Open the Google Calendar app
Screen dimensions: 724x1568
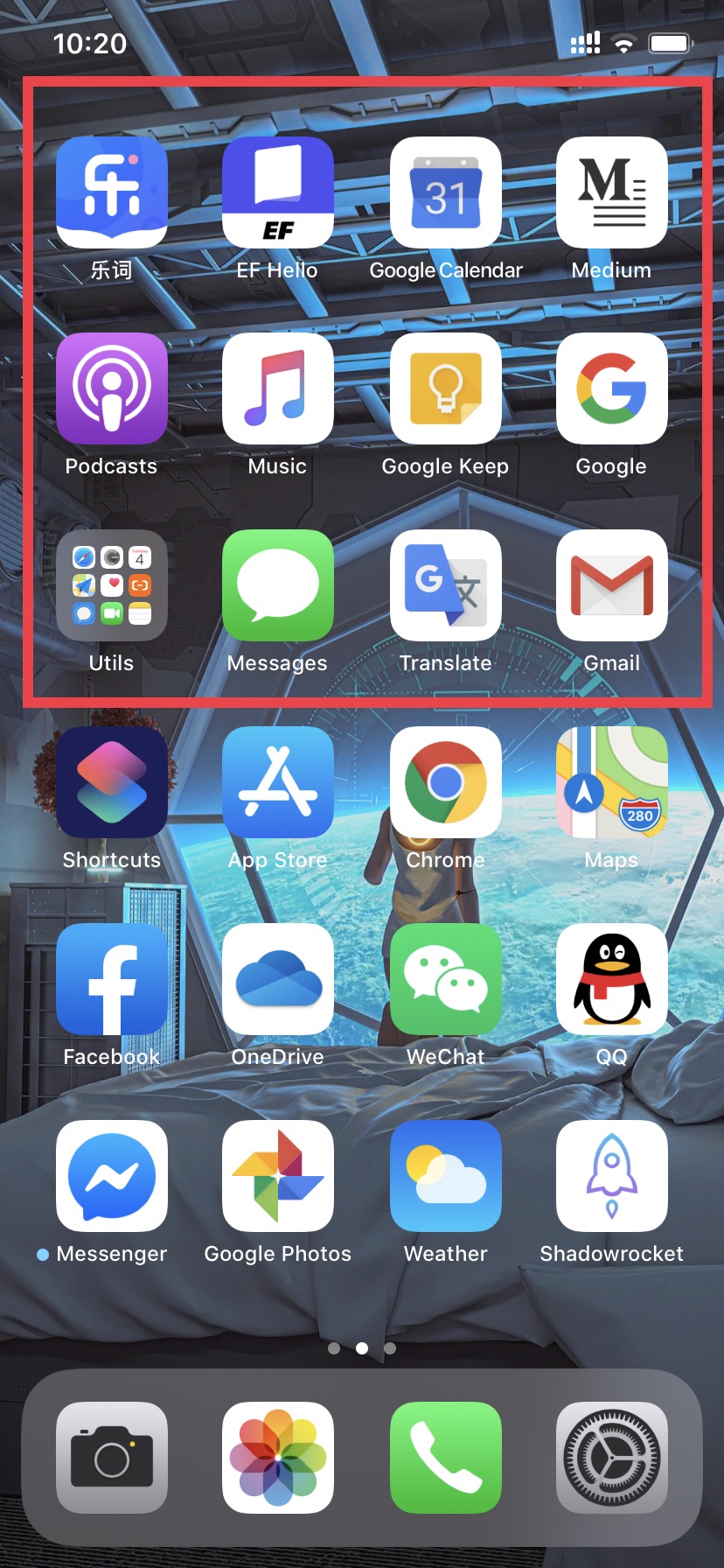tap(446, 192)
